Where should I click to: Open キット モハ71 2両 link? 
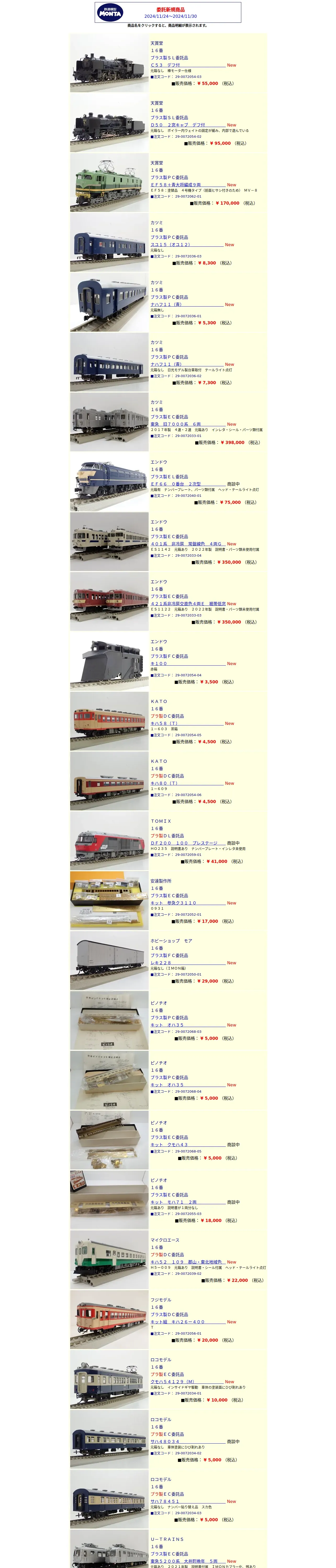pos(173,1202)
